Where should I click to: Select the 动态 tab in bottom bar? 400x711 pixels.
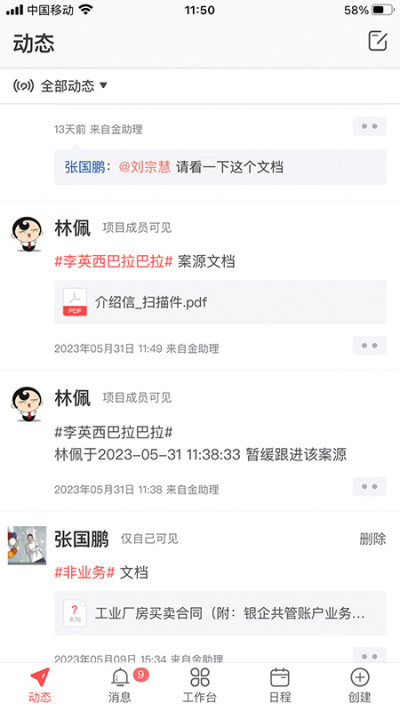click(40, 686)
